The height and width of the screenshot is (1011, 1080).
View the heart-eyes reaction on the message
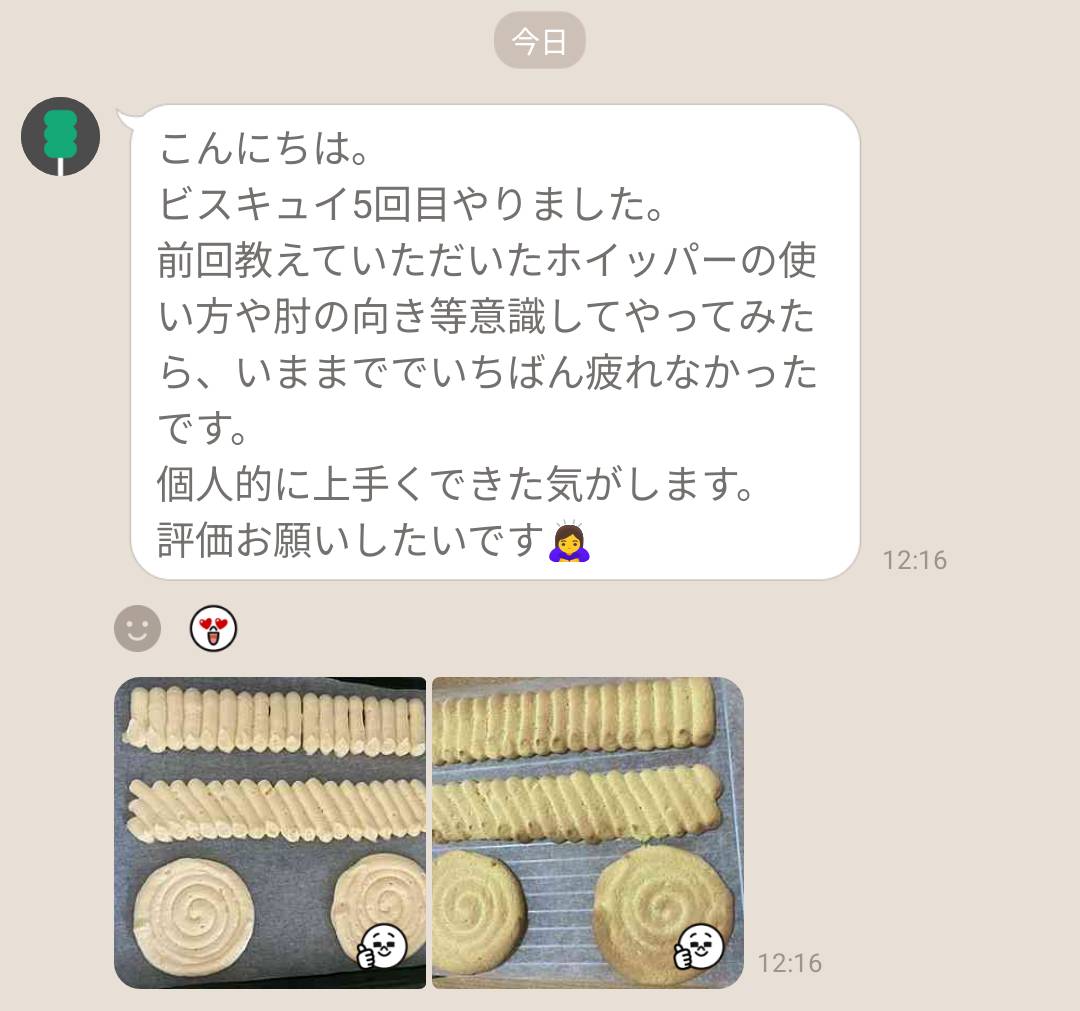click(x=213, y=629)
